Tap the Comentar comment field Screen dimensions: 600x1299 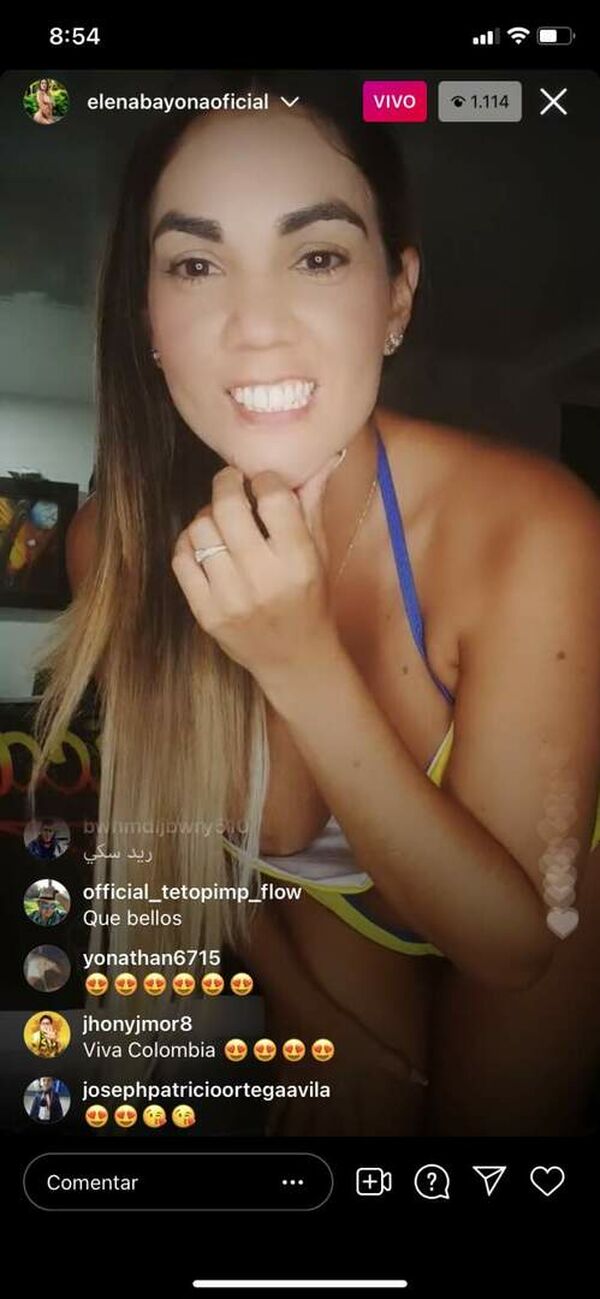pos(150,1182)
